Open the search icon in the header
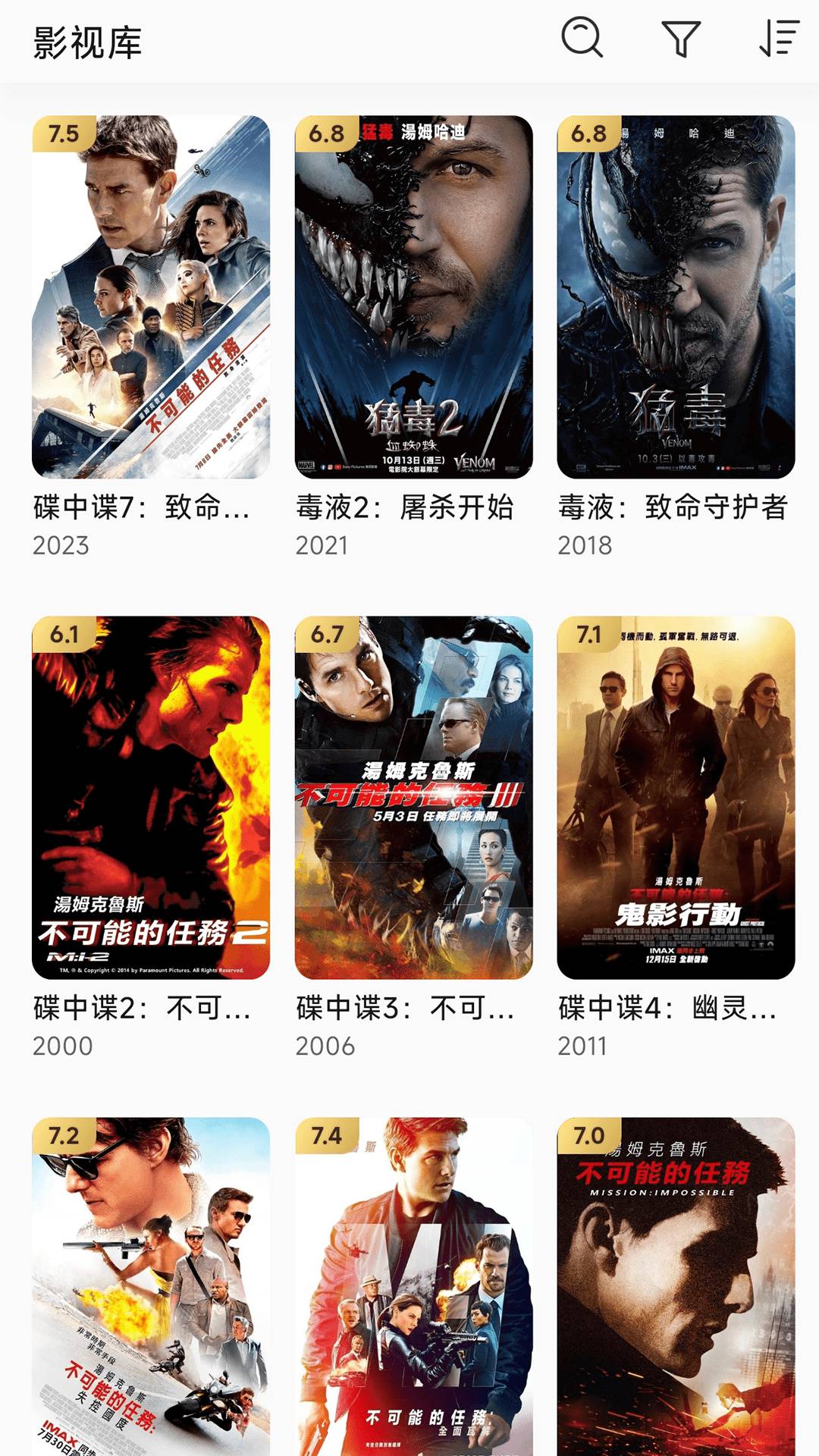This screenshot has height=1456, width=819. pyautogui.click(x=582, y=38)
